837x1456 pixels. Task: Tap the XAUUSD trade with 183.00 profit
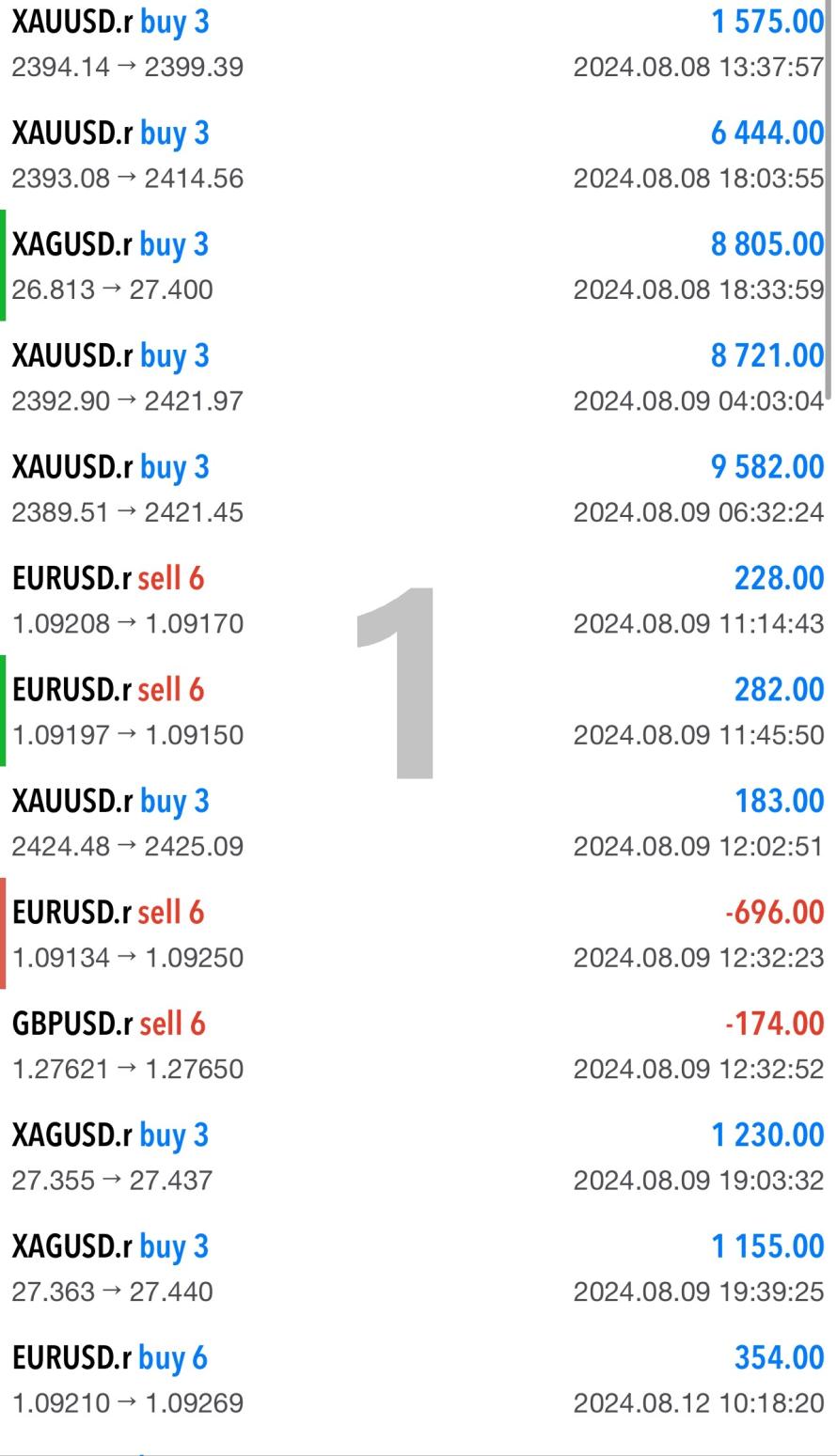418,823
